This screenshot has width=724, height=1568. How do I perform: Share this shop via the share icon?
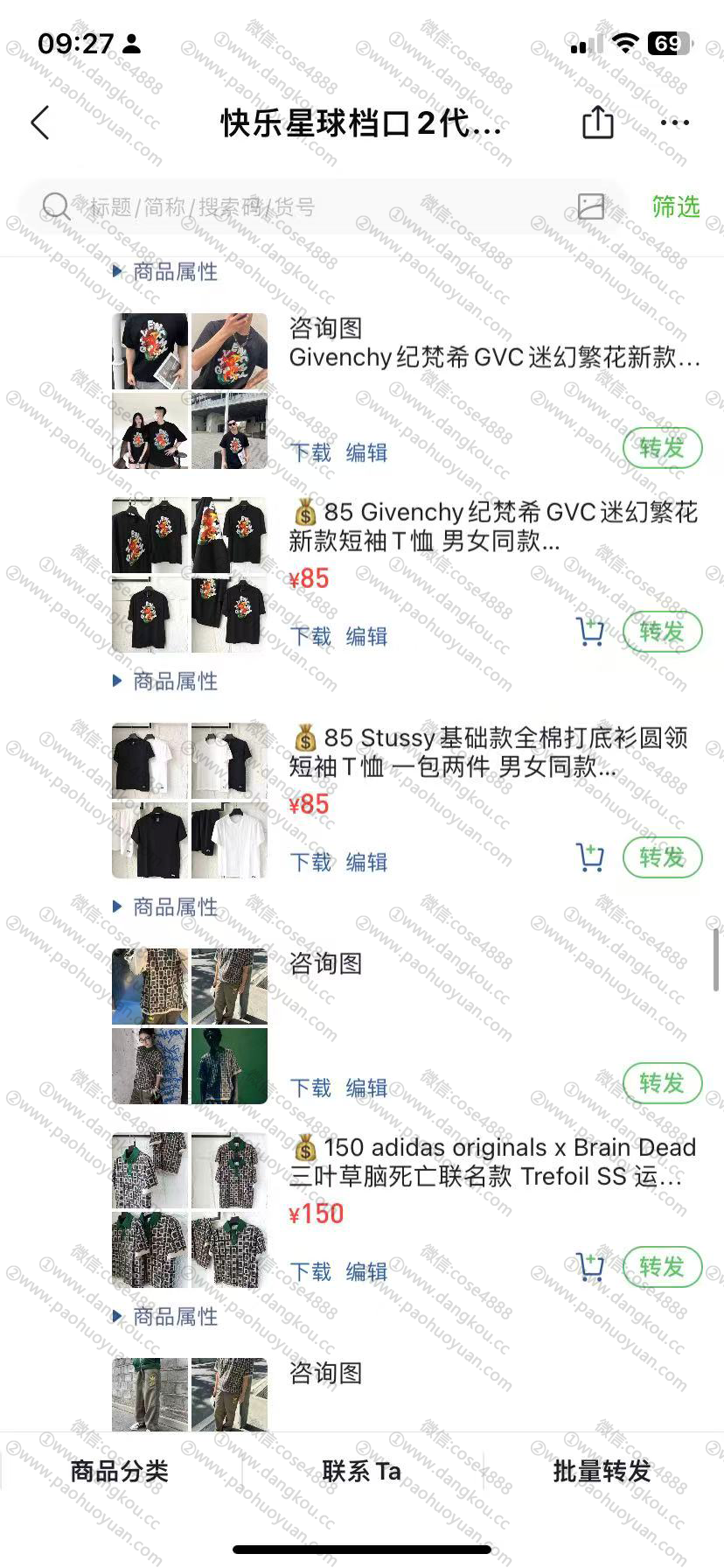598,122
